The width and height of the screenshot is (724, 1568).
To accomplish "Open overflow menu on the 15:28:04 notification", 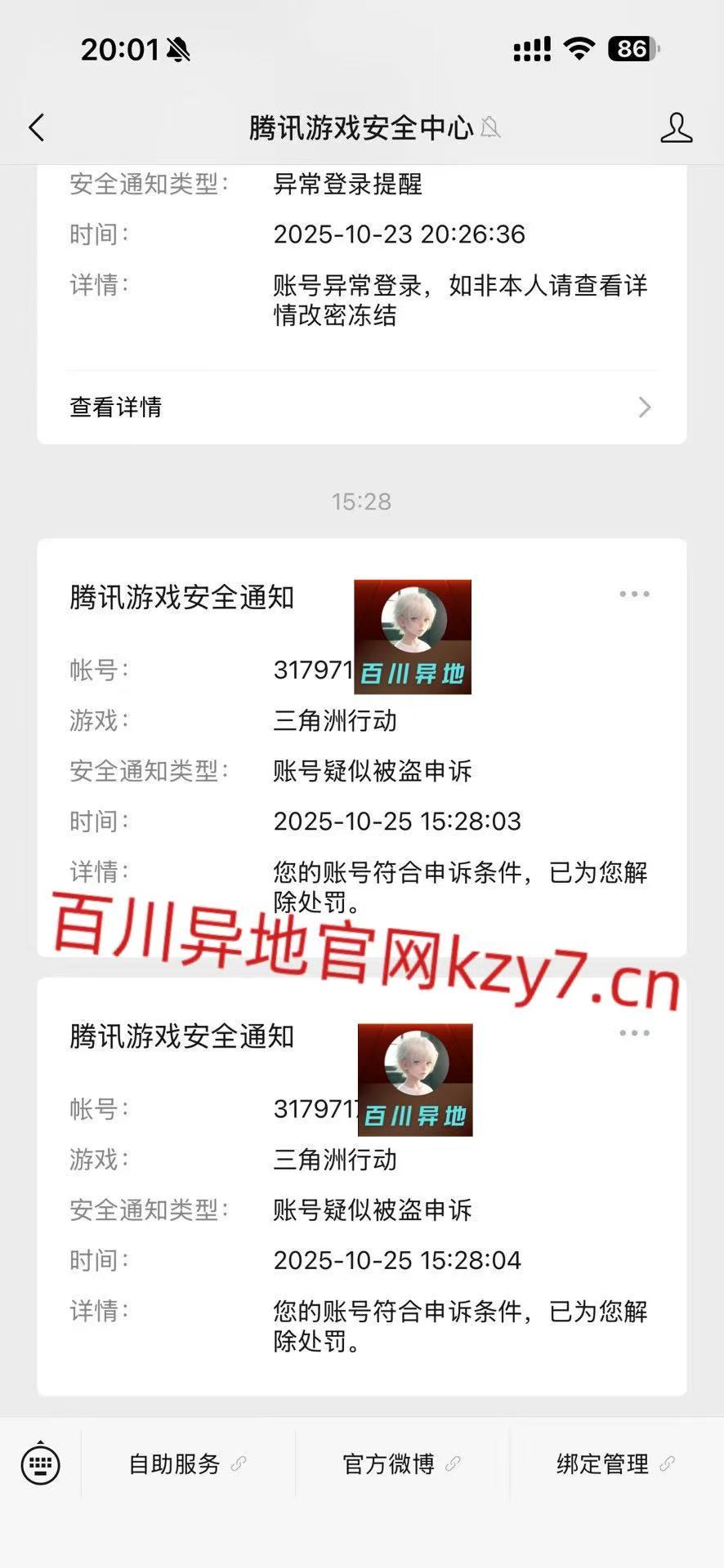I will coord(634,1033).
